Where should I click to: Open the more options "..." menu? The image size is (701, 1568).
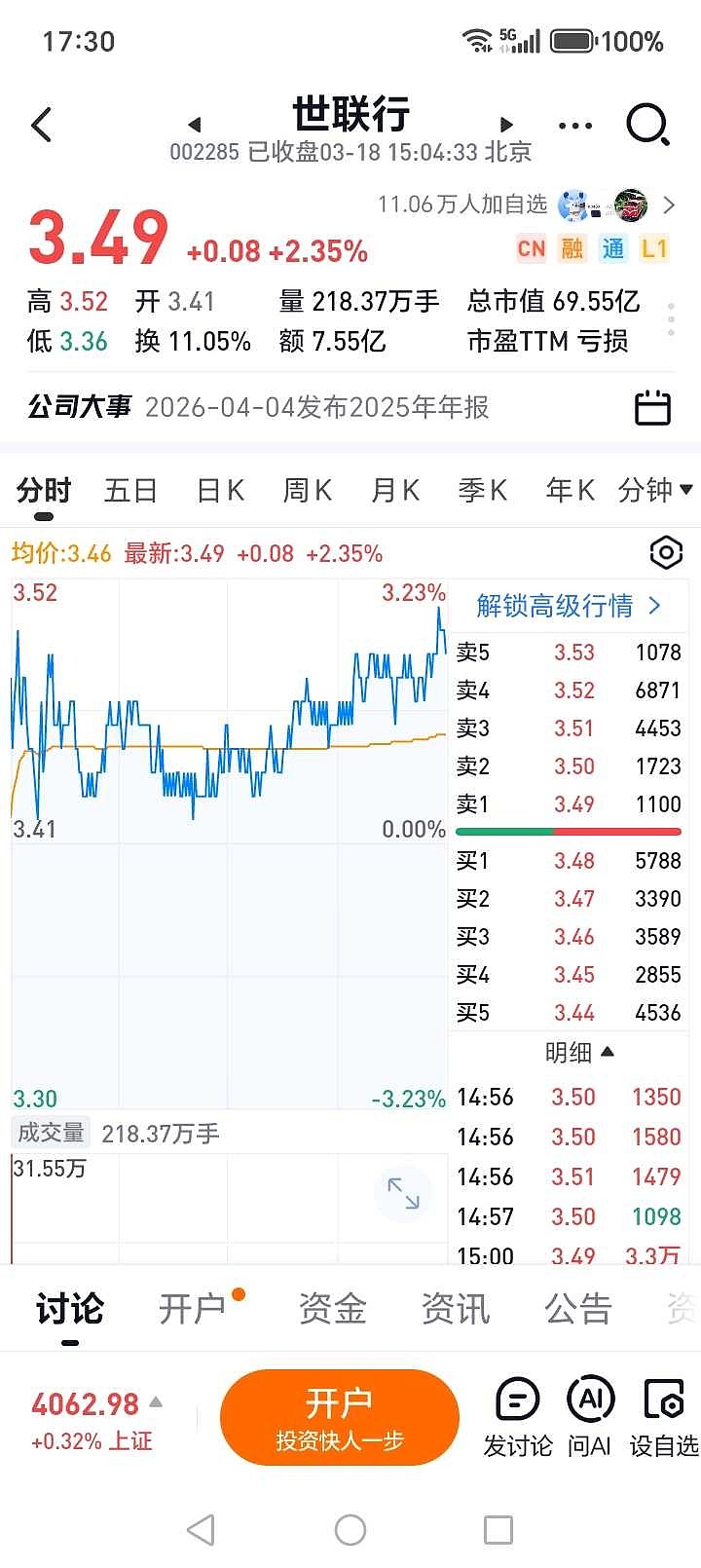pyautogui.click(x=573, y=125)
